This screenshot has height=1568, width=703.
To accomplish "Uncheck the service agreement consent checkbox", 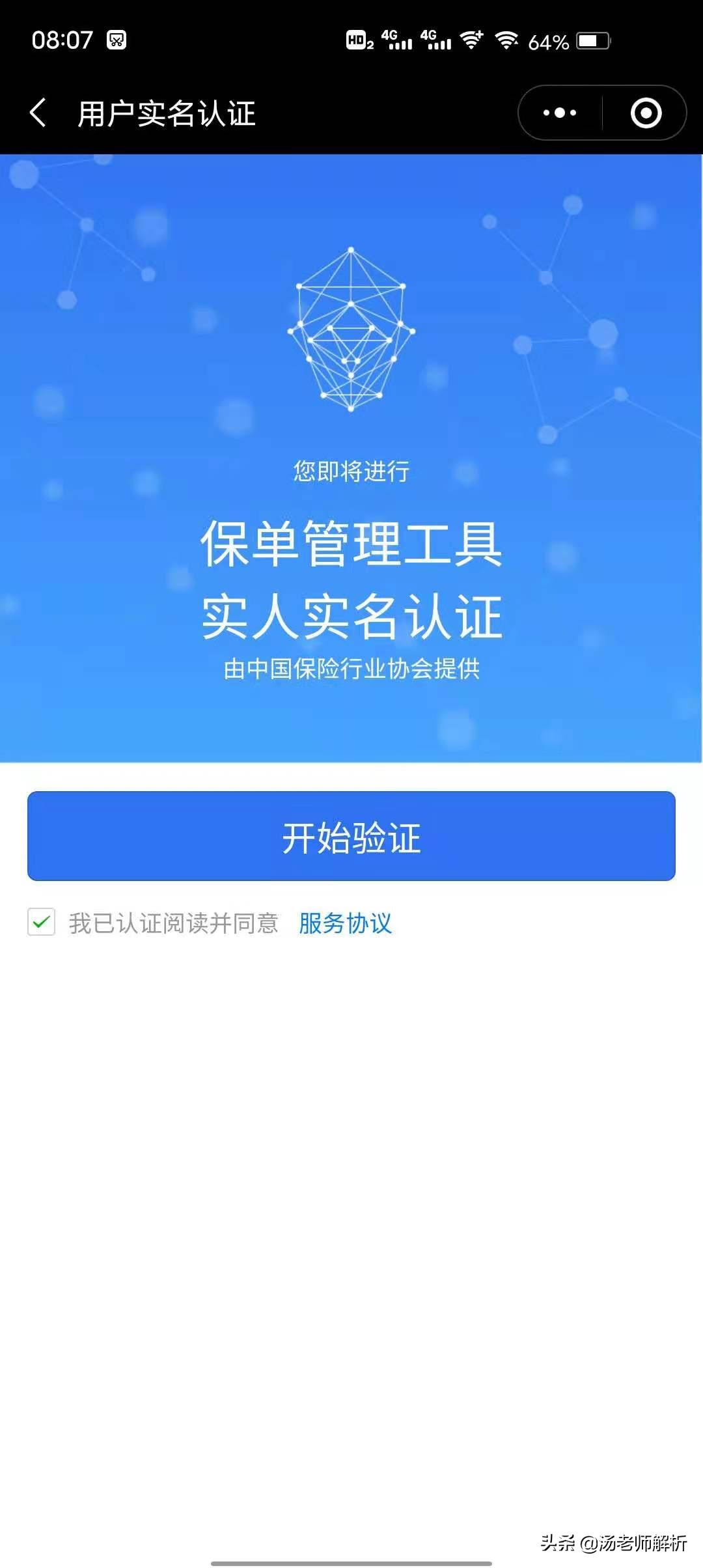I will point(41,920).
